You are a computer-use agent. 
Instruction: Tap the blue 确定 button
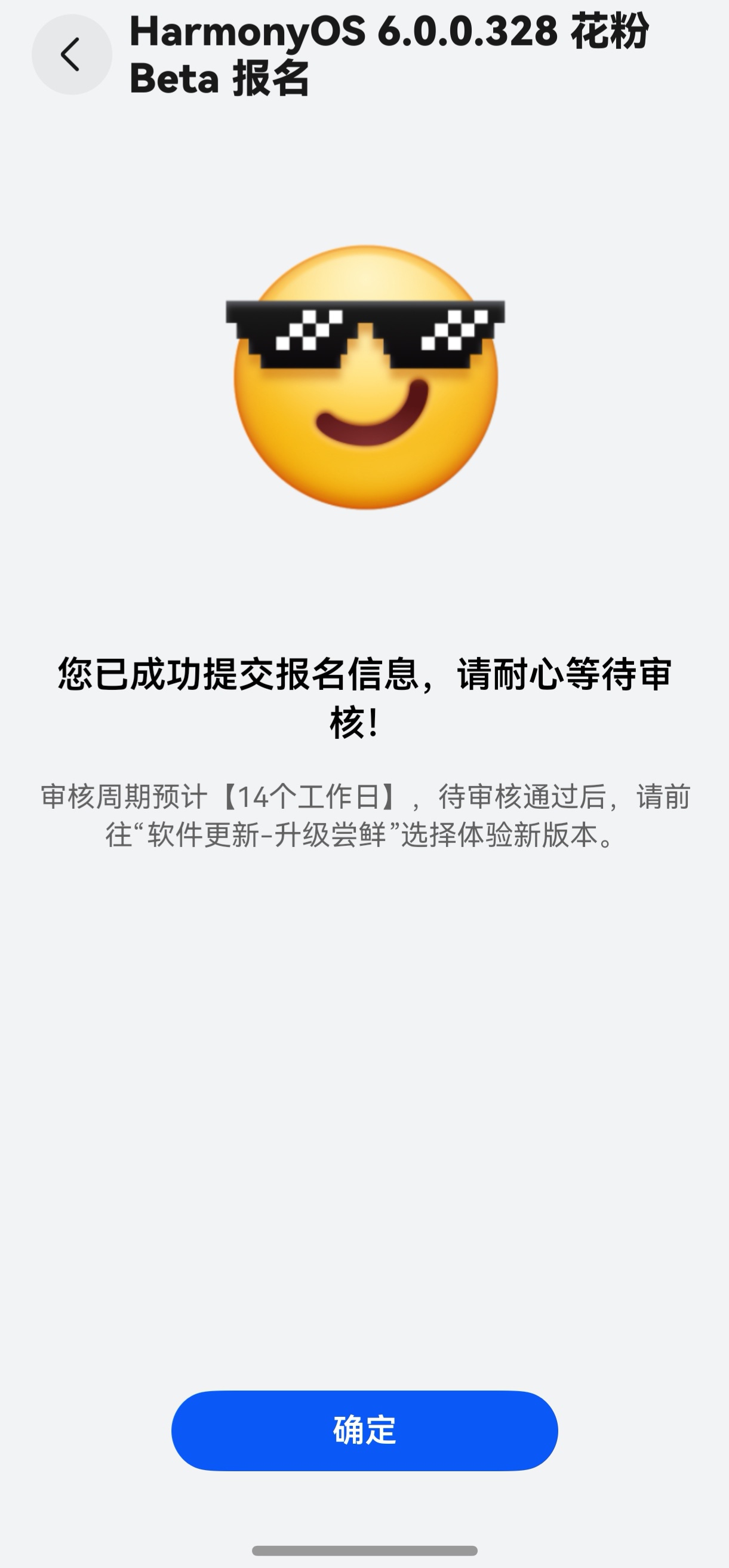tap(364, 1431)
